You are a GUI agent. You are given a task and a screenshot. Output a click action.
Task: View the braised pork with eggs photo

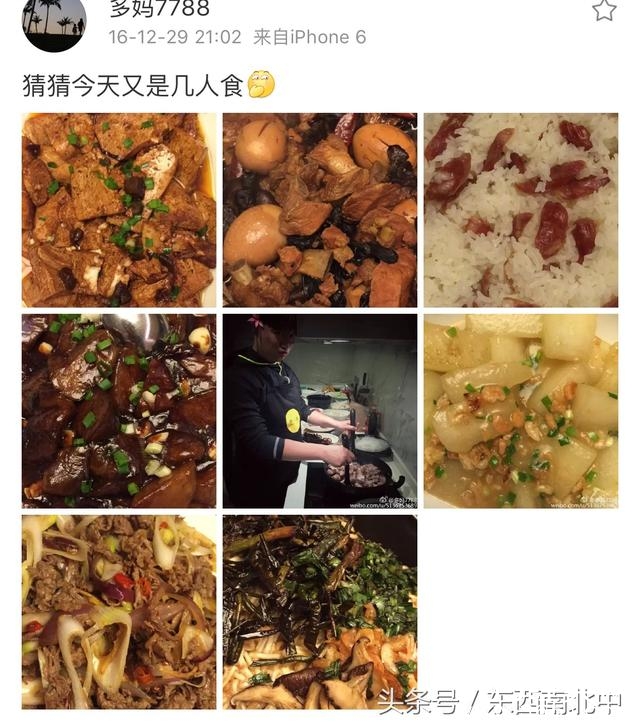point(320,210)
